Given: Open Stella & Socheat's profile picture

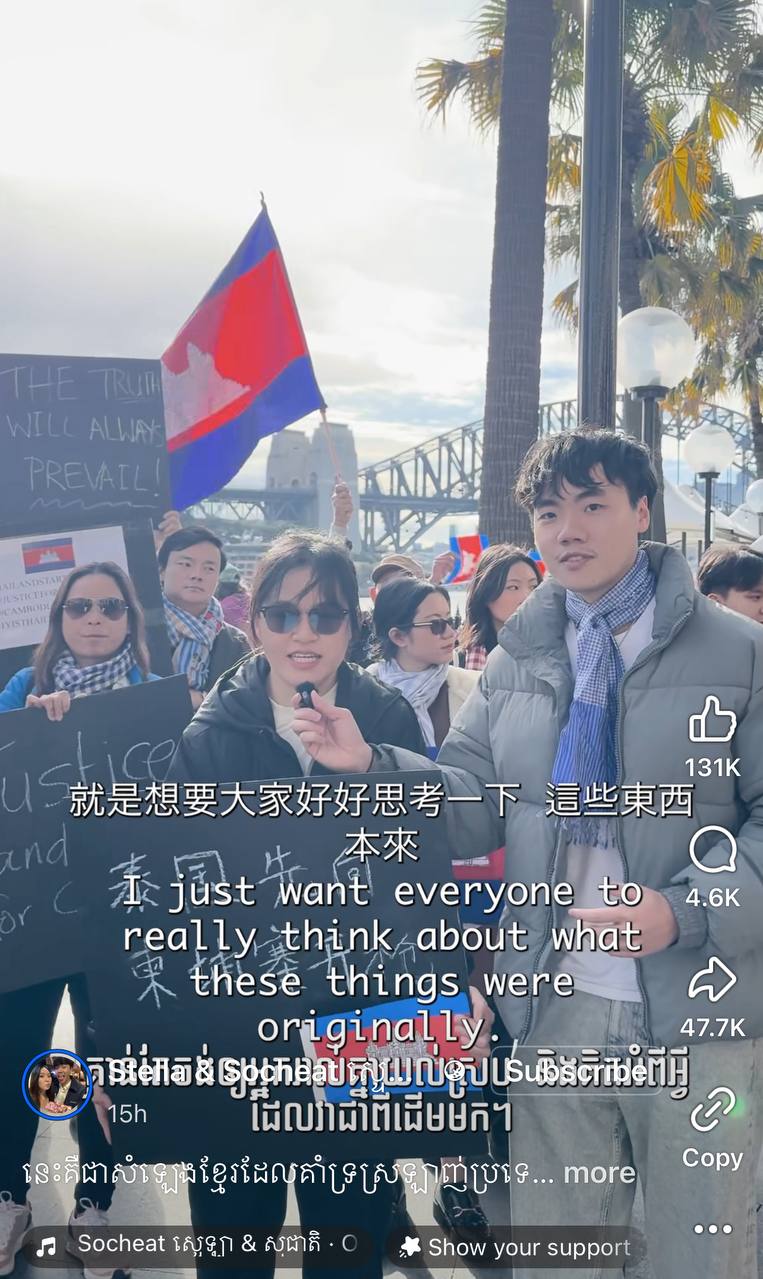Looking at the screenshot, I should coord(57,1085).
